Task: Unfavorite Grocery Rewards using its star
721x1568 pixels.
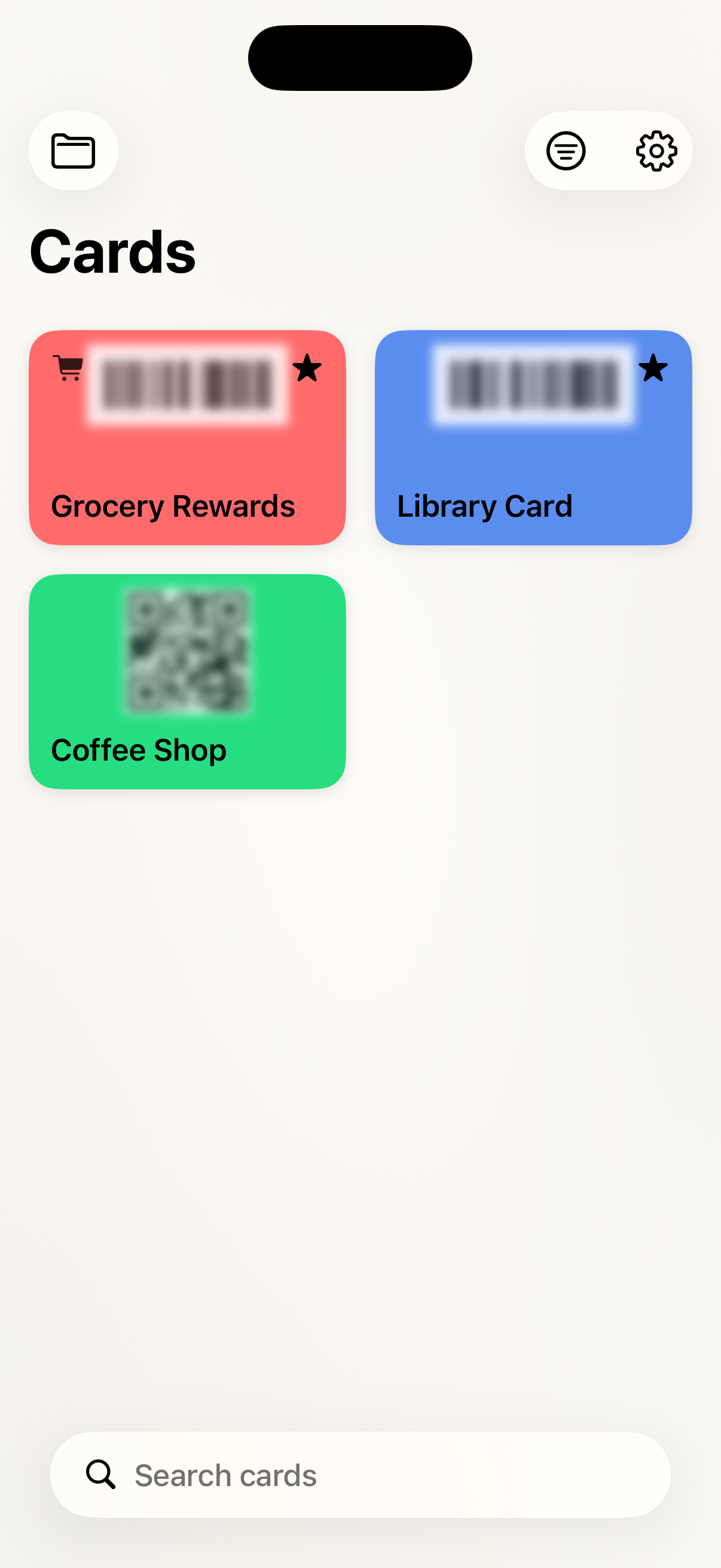Action: coord(307,369)
